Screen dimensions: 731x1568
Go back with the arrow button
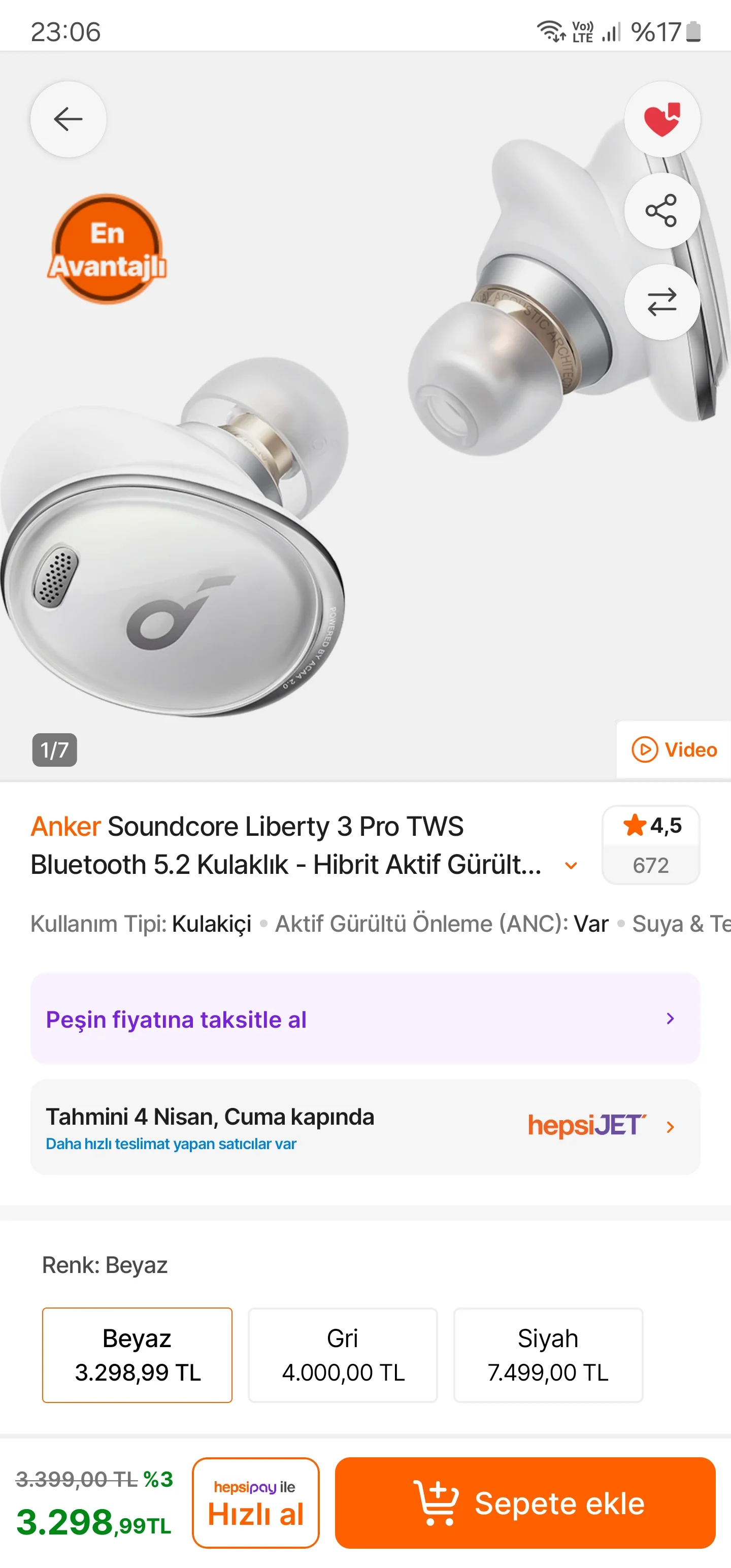click(x=68, y=119)
